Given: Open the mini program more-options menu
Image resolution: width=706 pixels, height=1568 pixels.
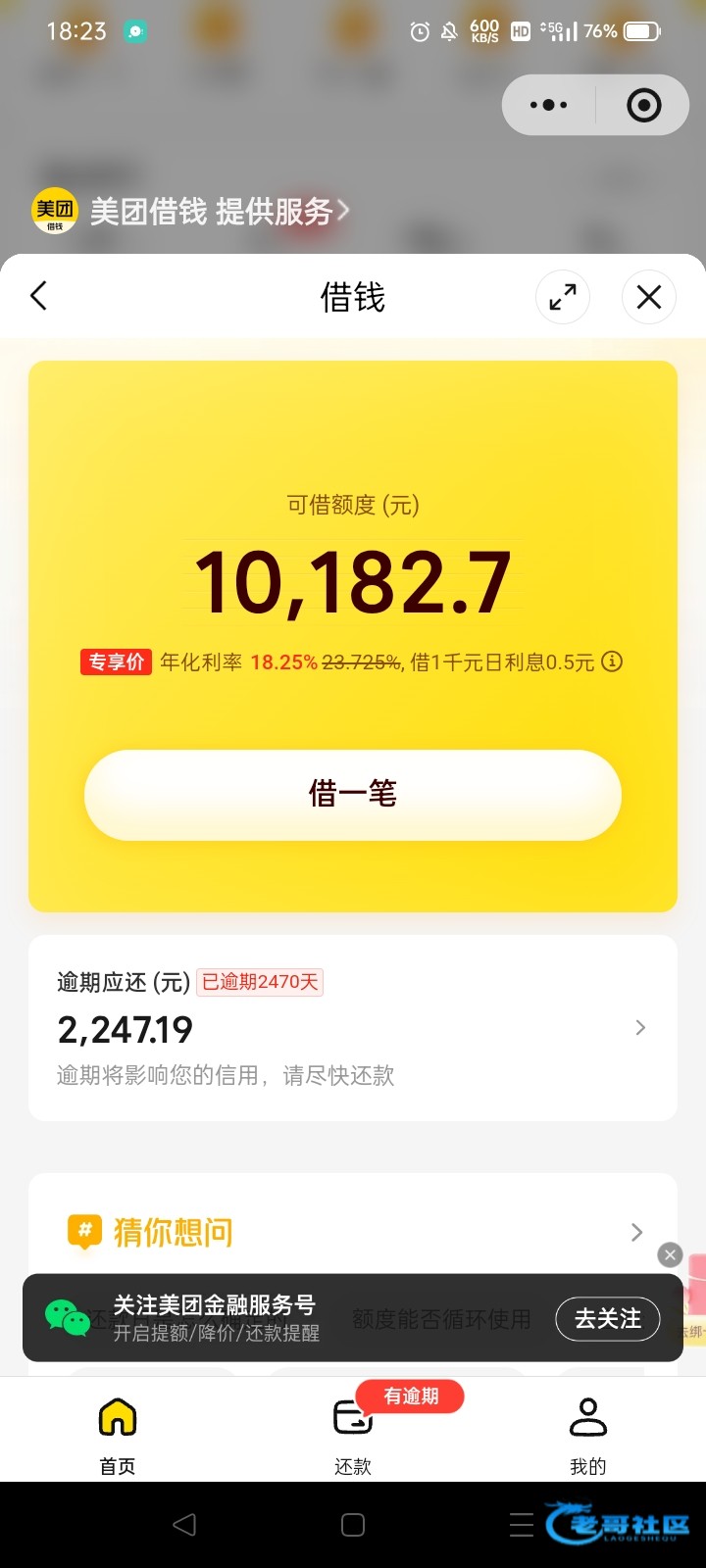Looking at the screenshot, I should coord(548,105).
